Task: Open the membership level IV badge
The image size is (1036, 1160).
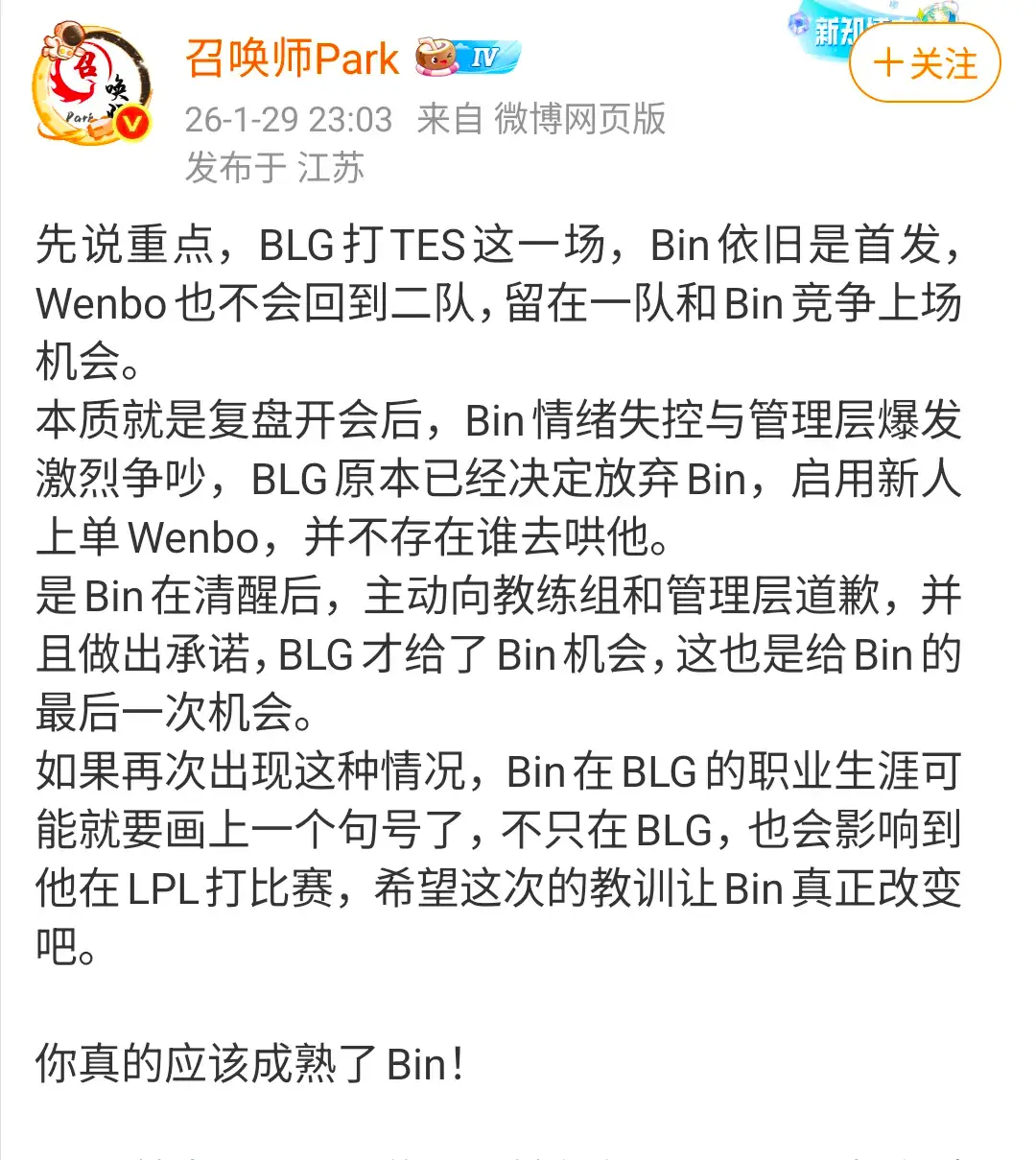Action: tap(468, 58)
